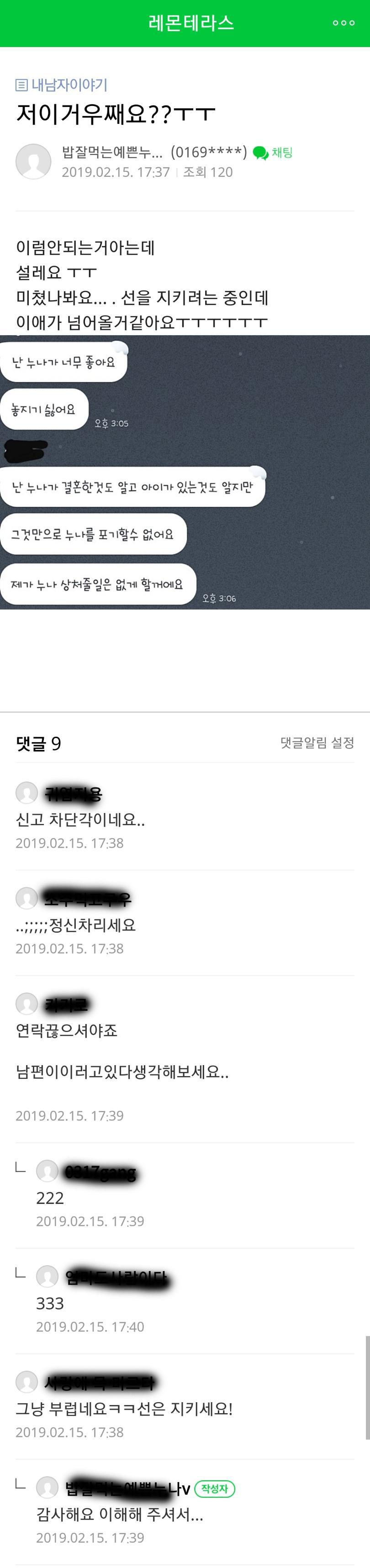Open the avatar of the 연락끊으셔야죠 commenter
Screen dimensions: 370x1568
tap(26, 1003)
